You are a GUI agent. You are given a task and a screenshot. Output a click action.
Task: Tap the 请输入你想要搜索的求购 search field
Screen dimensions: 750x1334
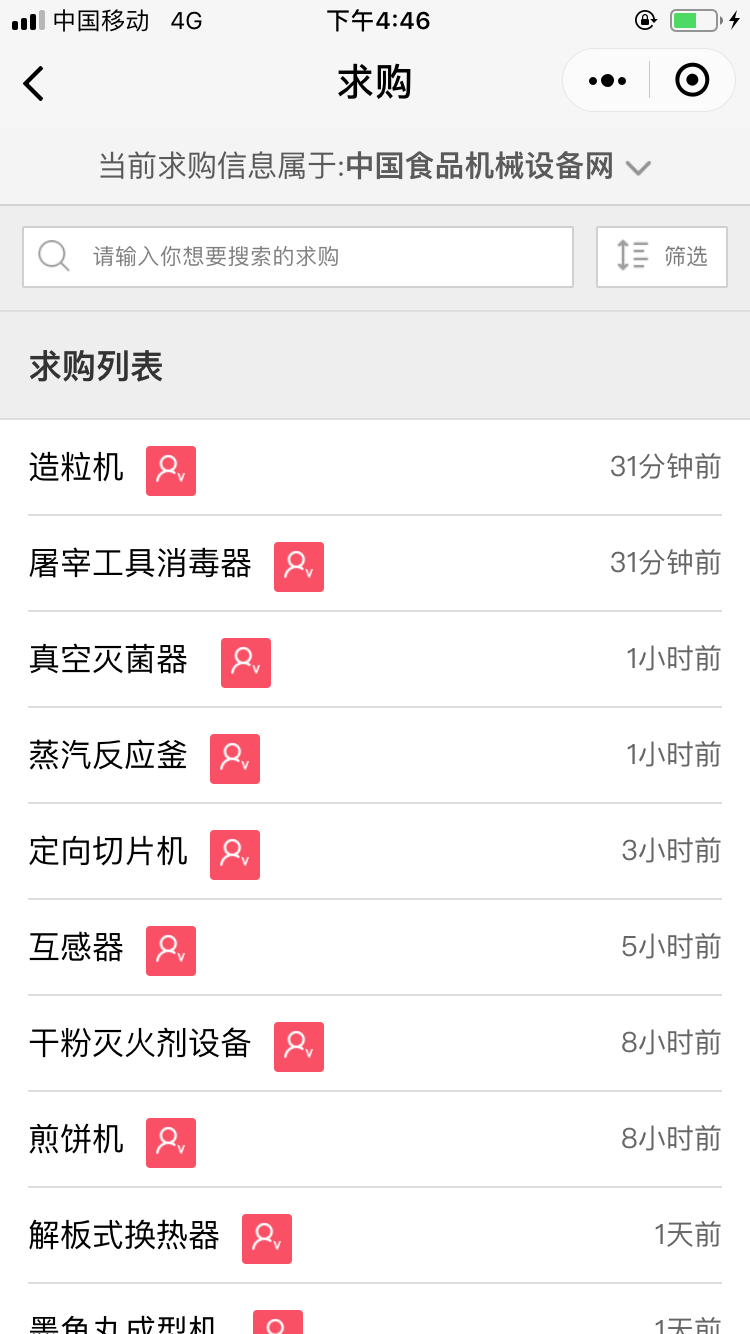(298, 257)
